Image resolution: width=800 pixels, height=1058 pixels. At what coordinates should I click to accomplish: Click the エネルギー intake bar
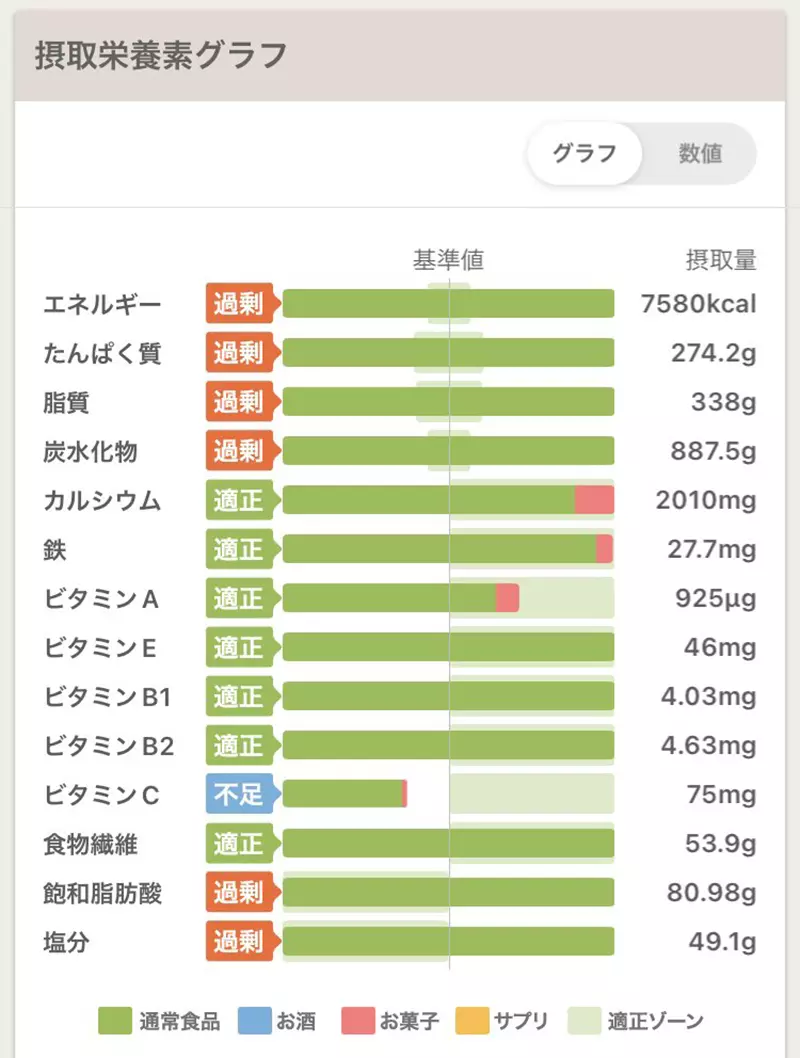[x=448, y=303]
